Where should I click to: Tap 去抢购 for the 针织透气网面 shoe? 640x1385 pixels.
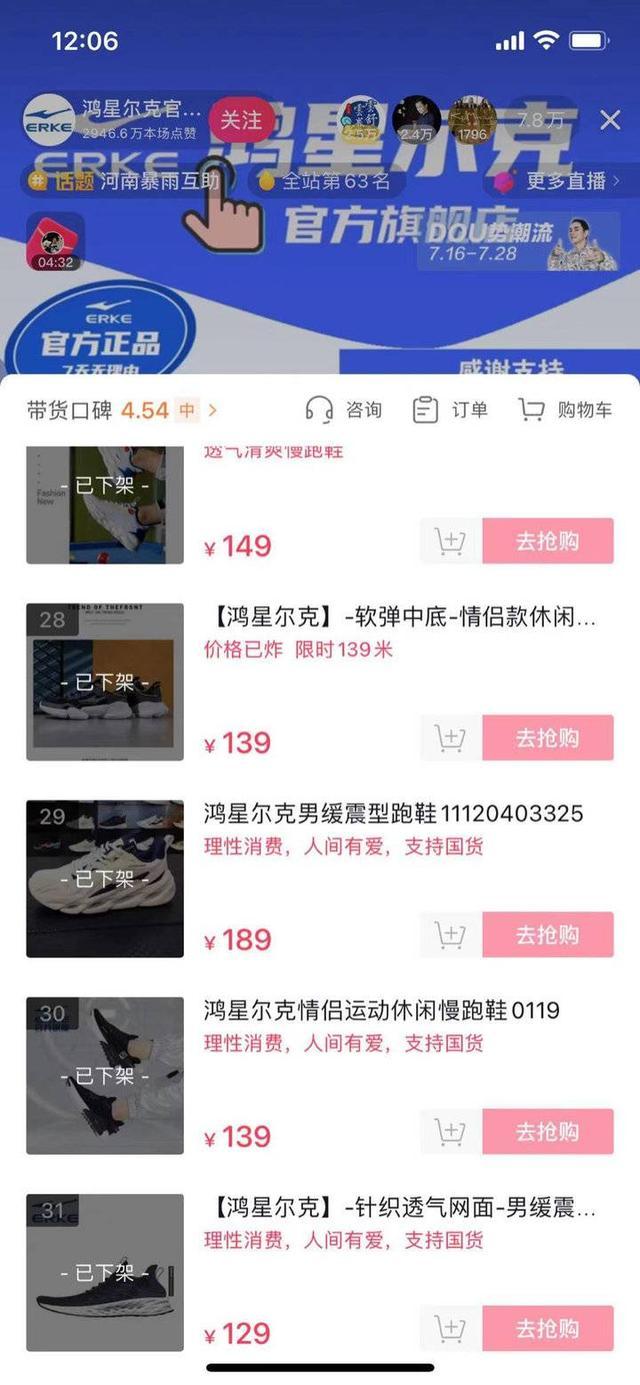click(x=547, y=1329)
